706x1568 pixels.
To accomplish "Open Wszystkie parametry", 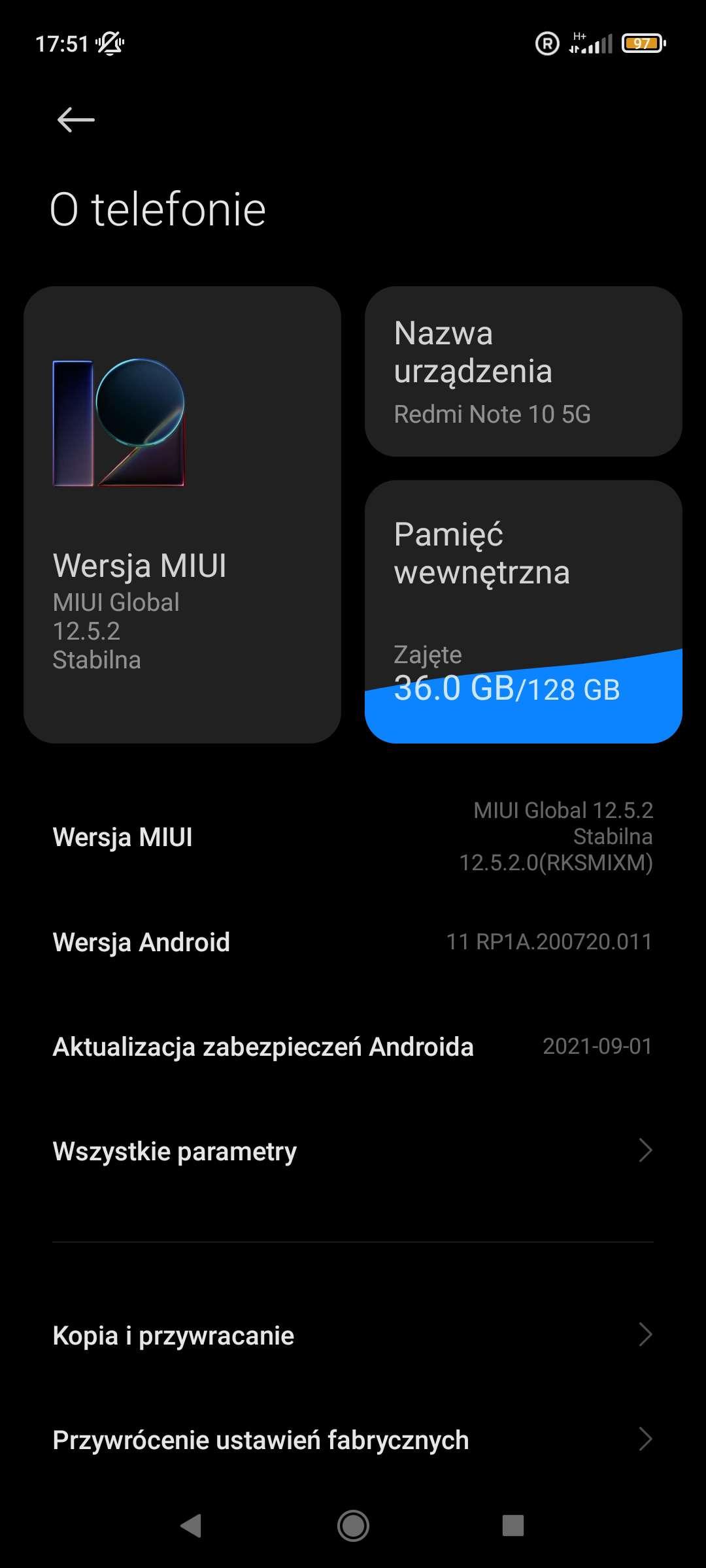I will click(353, 1151).
